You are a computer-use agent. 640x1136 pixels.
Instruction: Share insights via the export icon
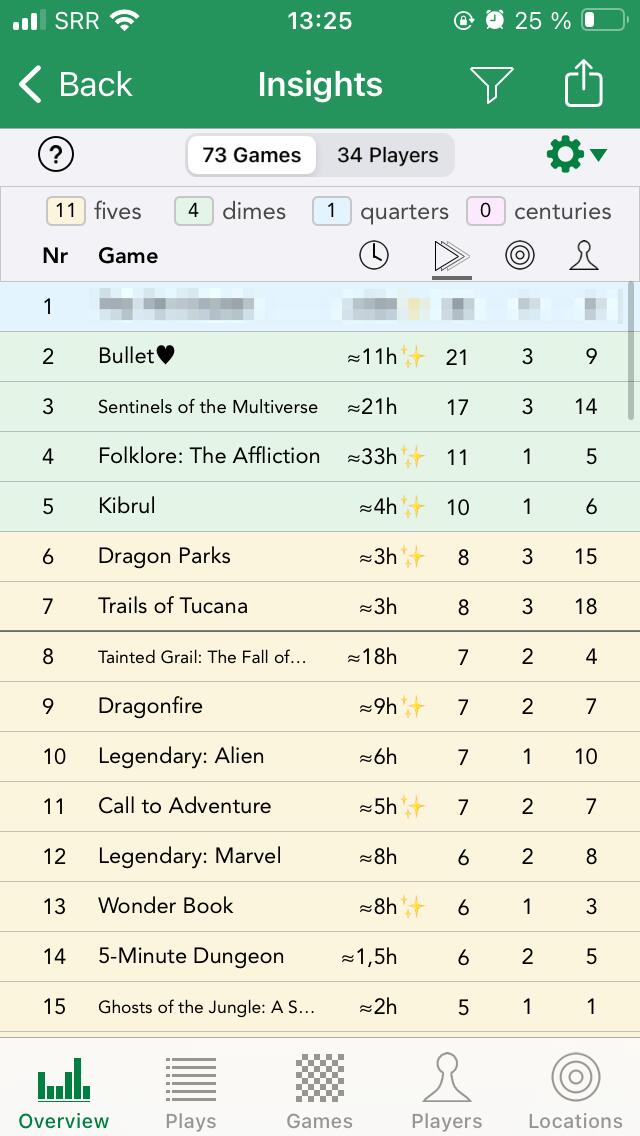tap(584, 85)
